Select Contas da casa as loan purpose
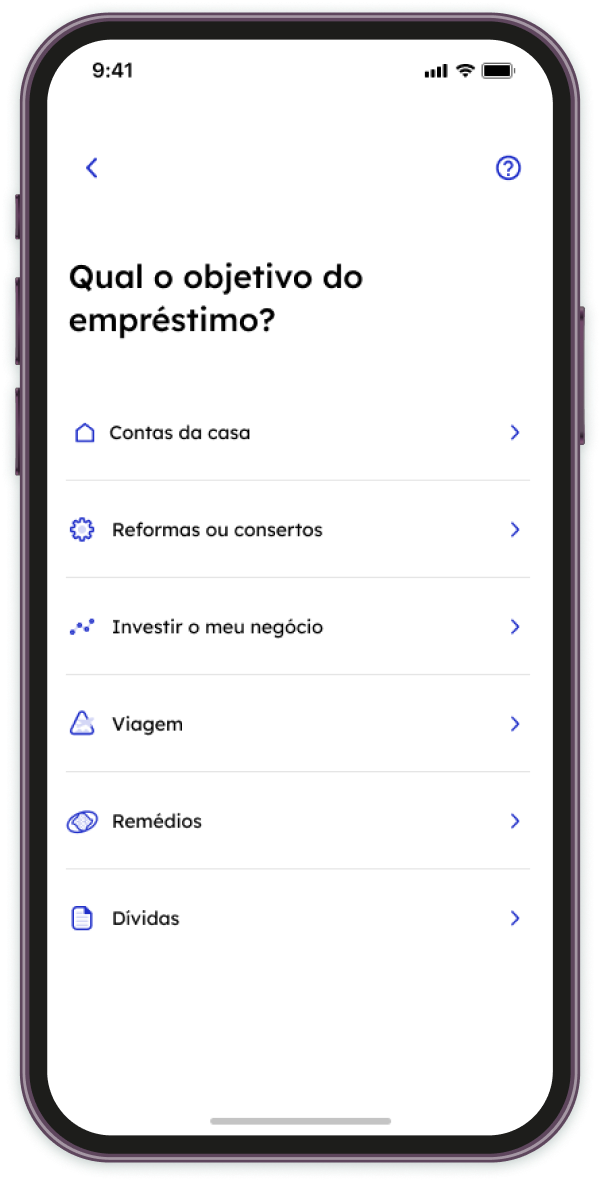Screen dimensions: 601x1181 298,433
